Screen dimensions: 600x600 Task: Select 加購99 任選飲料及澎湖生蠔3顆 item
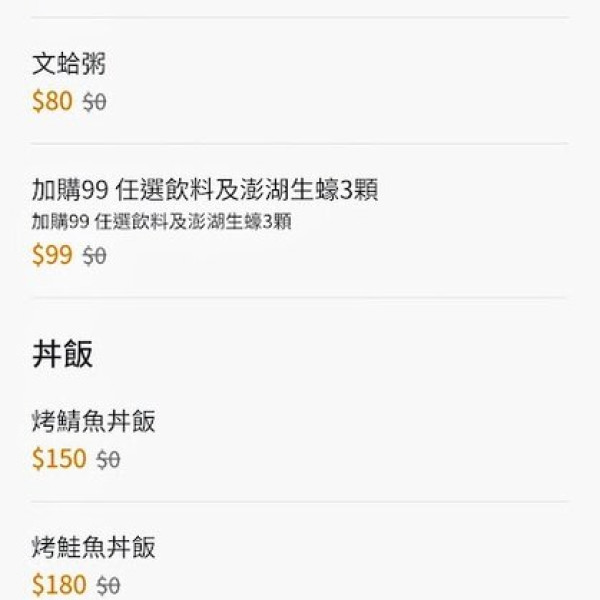pos(204,189)
